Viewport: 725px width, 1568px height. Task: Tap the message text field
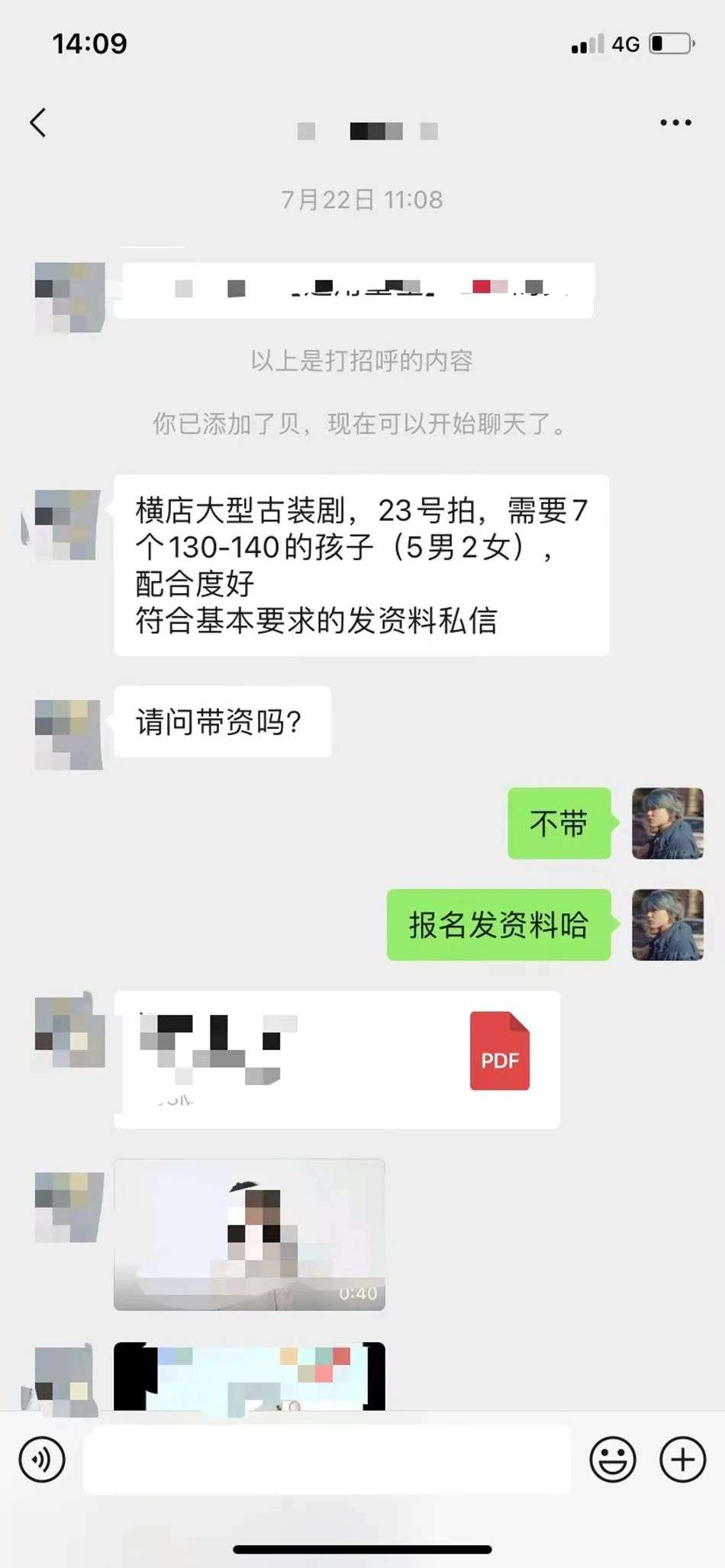[x=327, y=1460]
